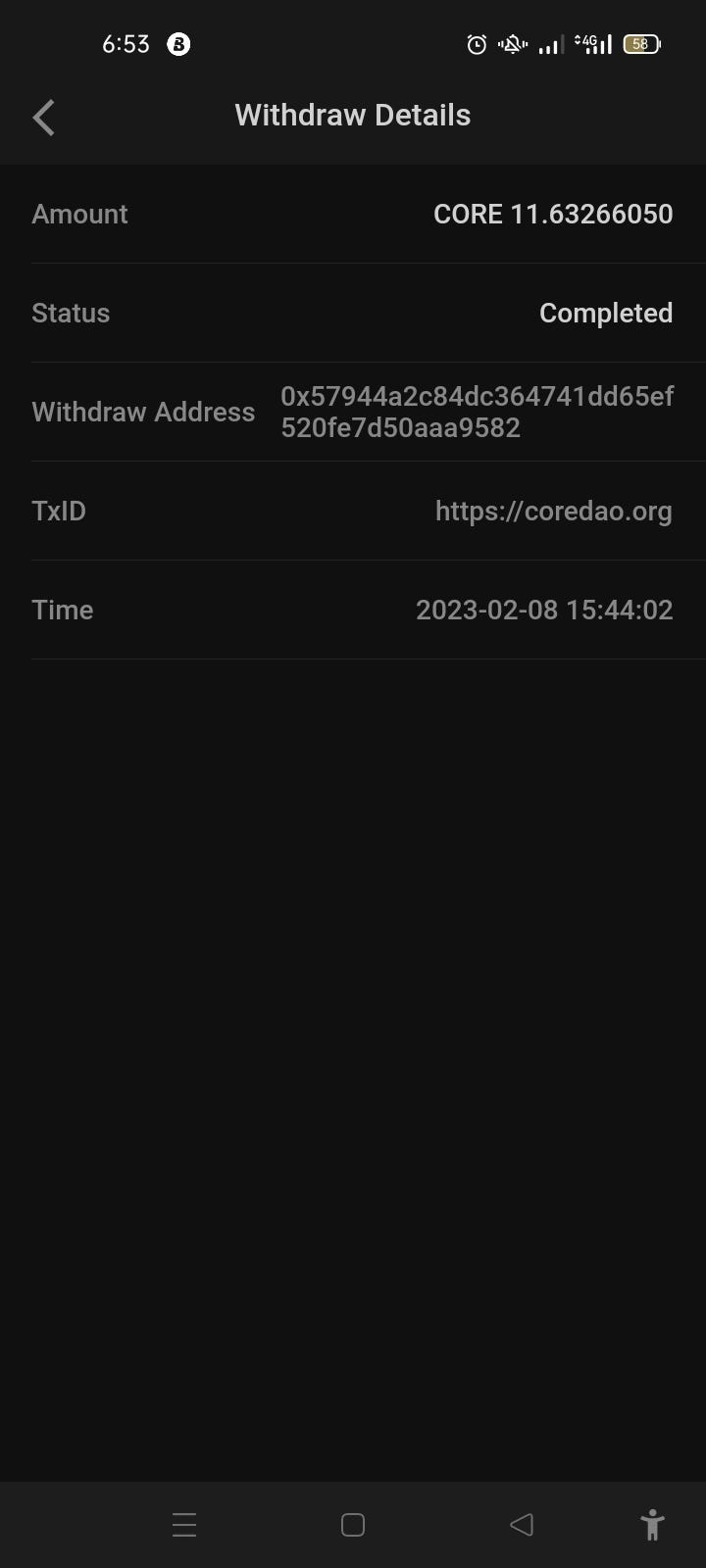Tap the Bitcoin icon in the status bar
The image size is (706, 1568).
177,44
